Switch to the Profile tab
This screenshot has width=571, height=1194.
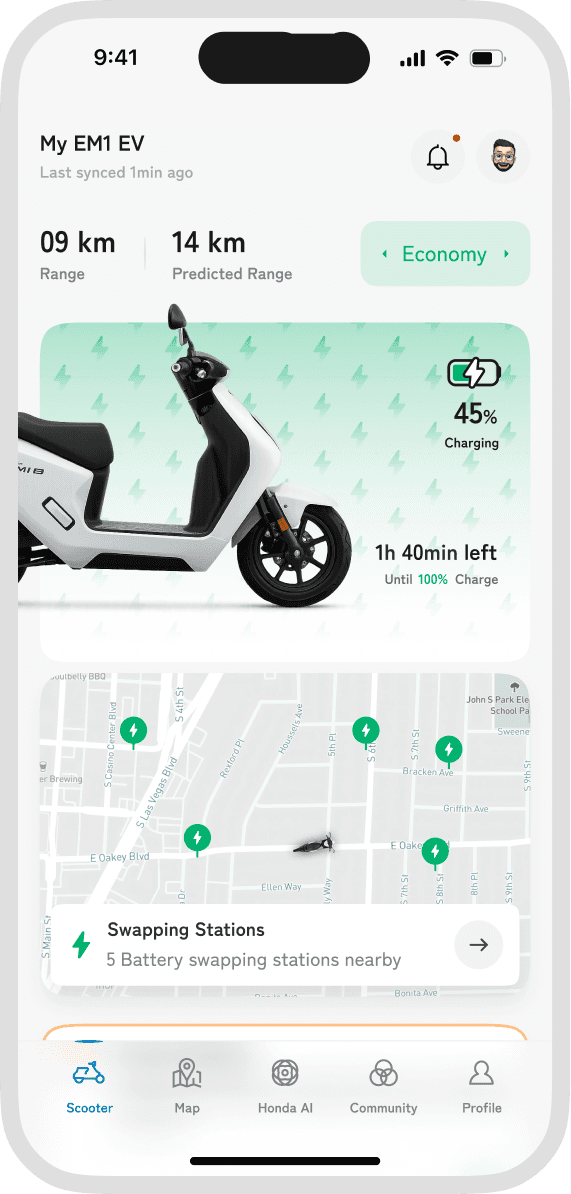pos(481,1086)
